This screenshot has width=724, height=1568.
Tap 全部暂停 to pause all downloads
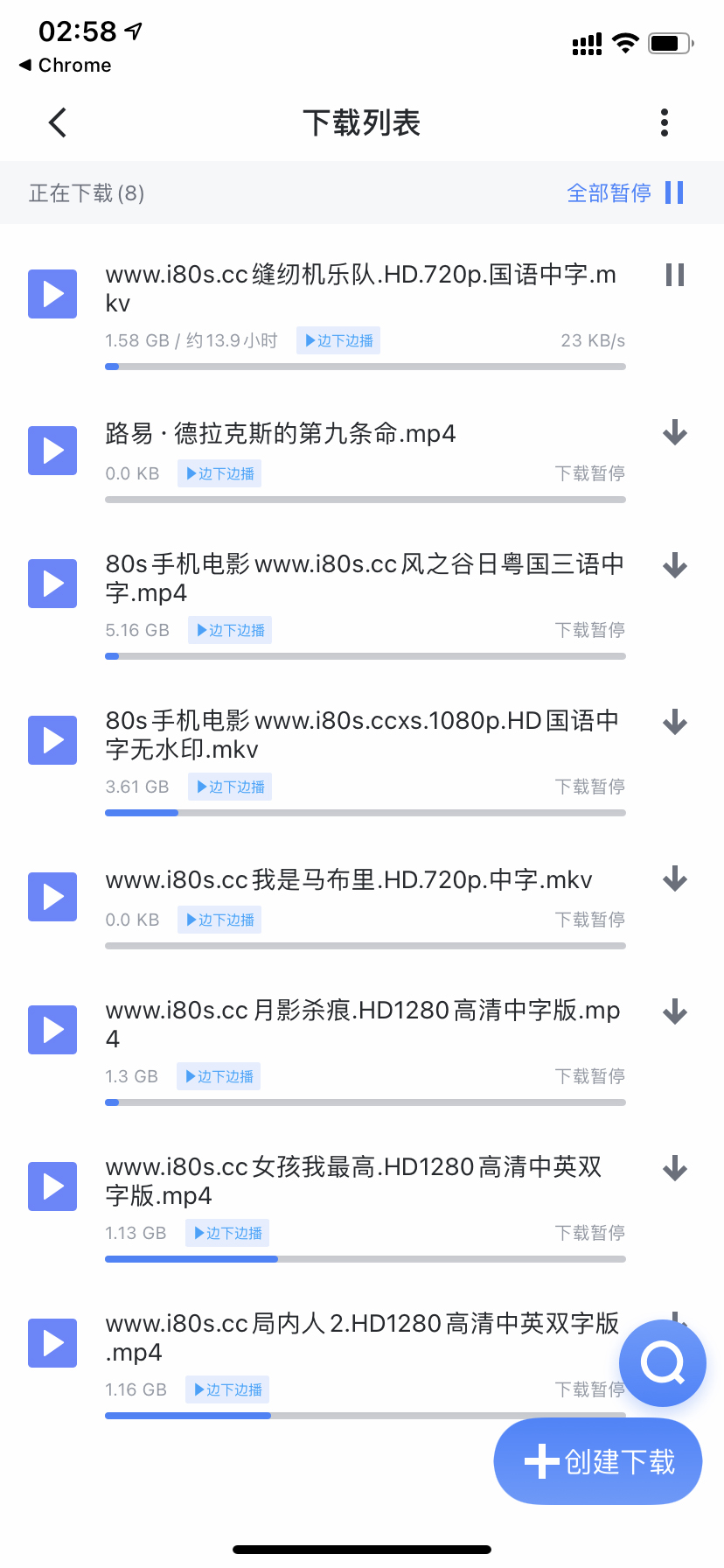(625, 192)
